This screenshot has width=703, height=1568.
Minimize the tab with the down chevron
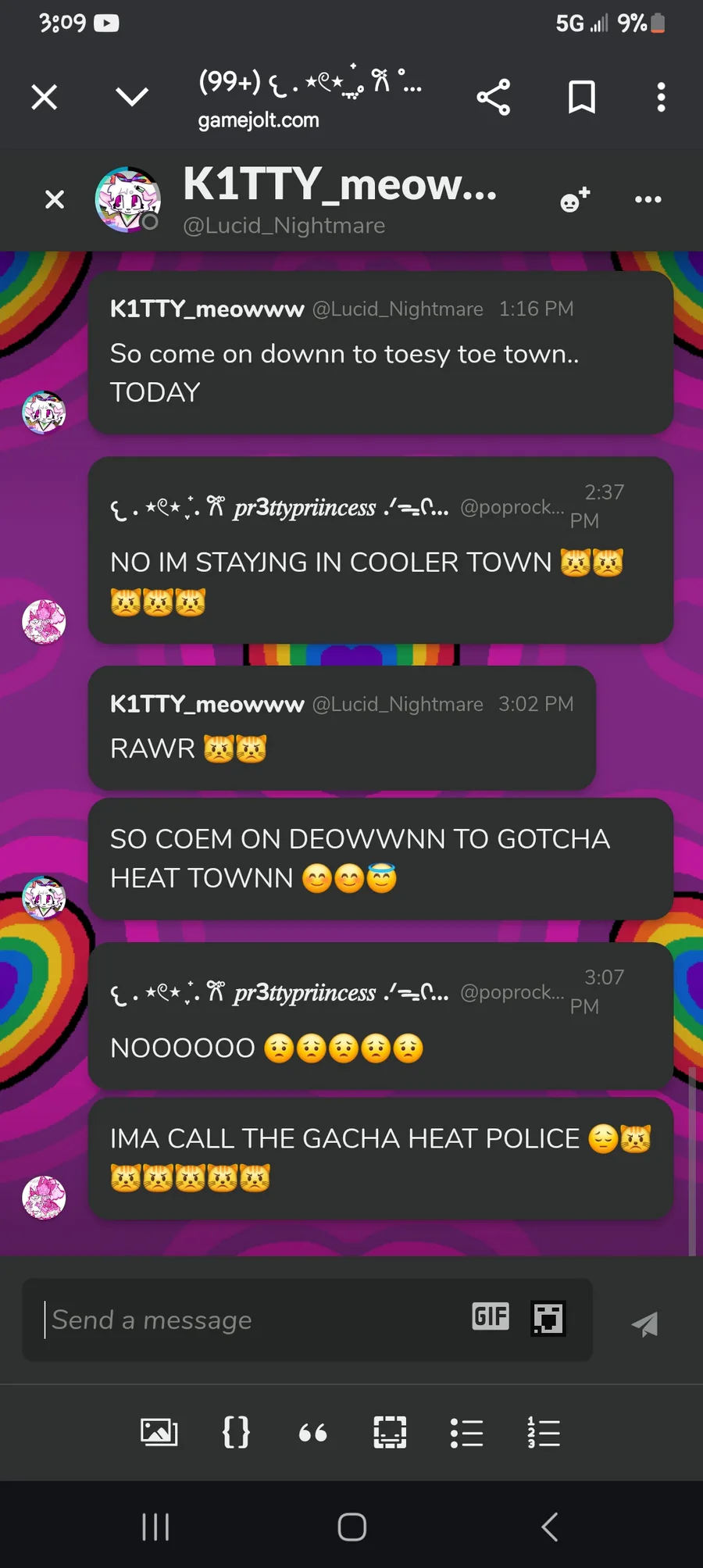pos(131,97)
